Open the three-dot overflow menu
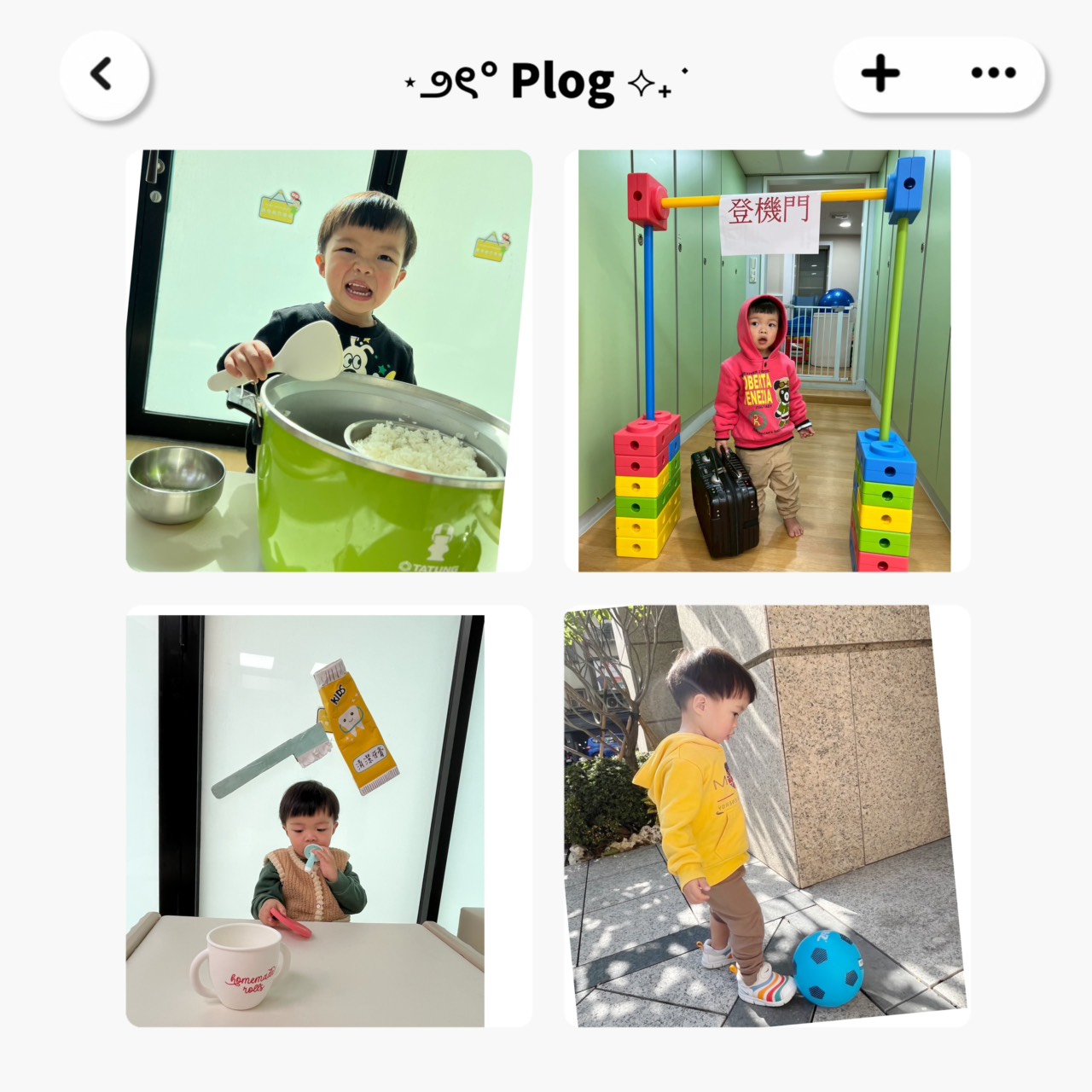1092x1092 pixels. 993,74
